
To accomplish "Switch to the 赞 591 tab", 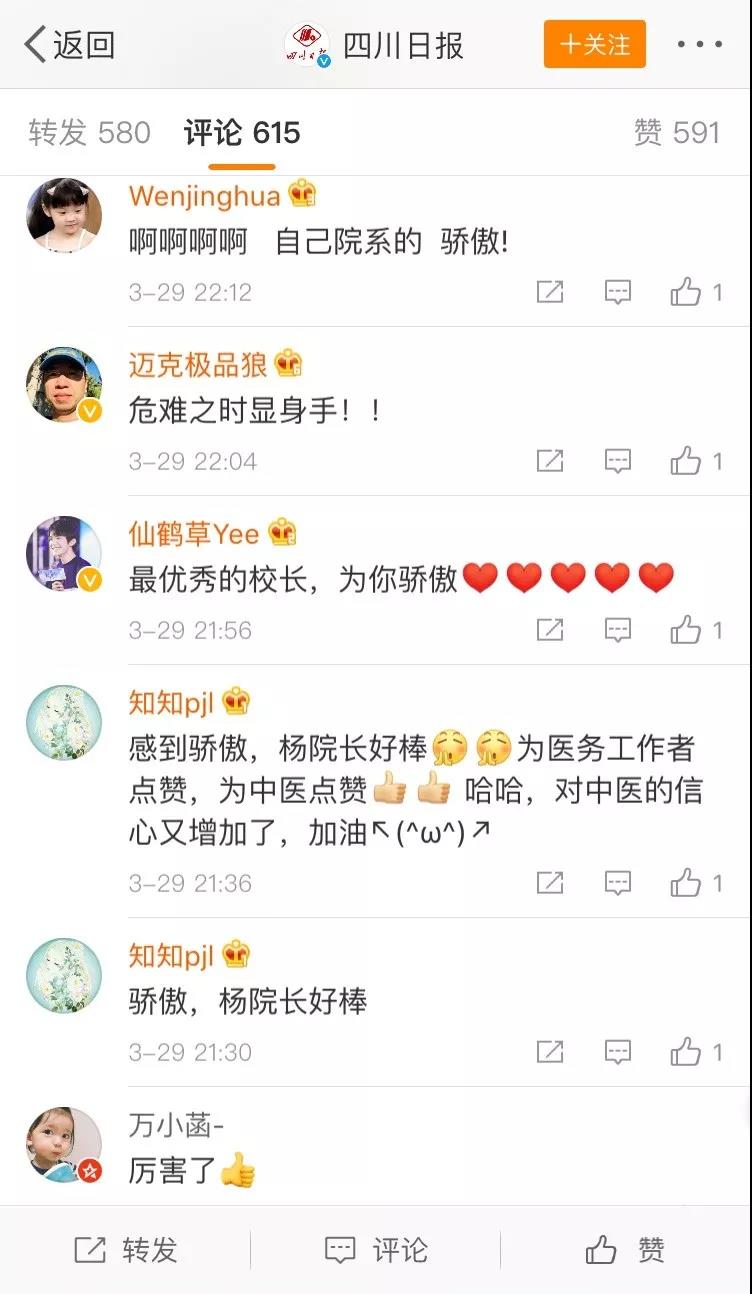I will click(677, 133).
